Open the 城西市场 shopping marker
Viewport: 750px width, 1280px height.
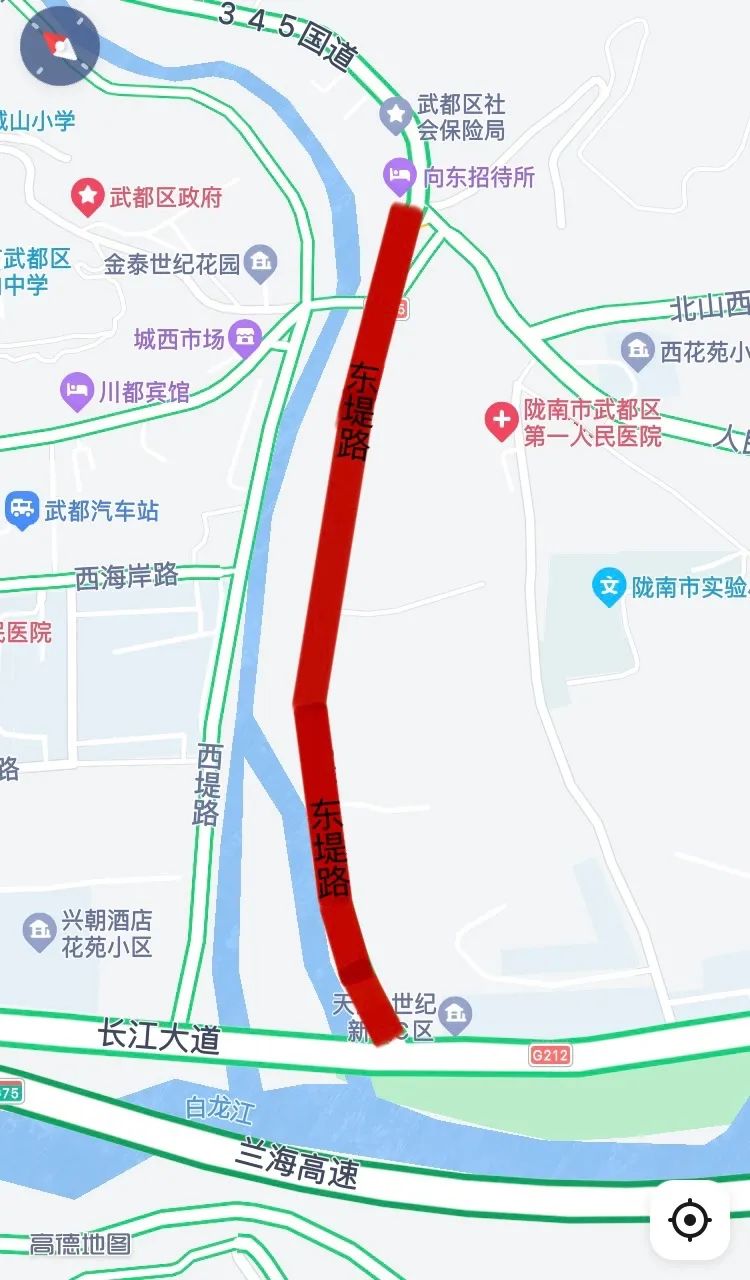(x=245, y=339)
